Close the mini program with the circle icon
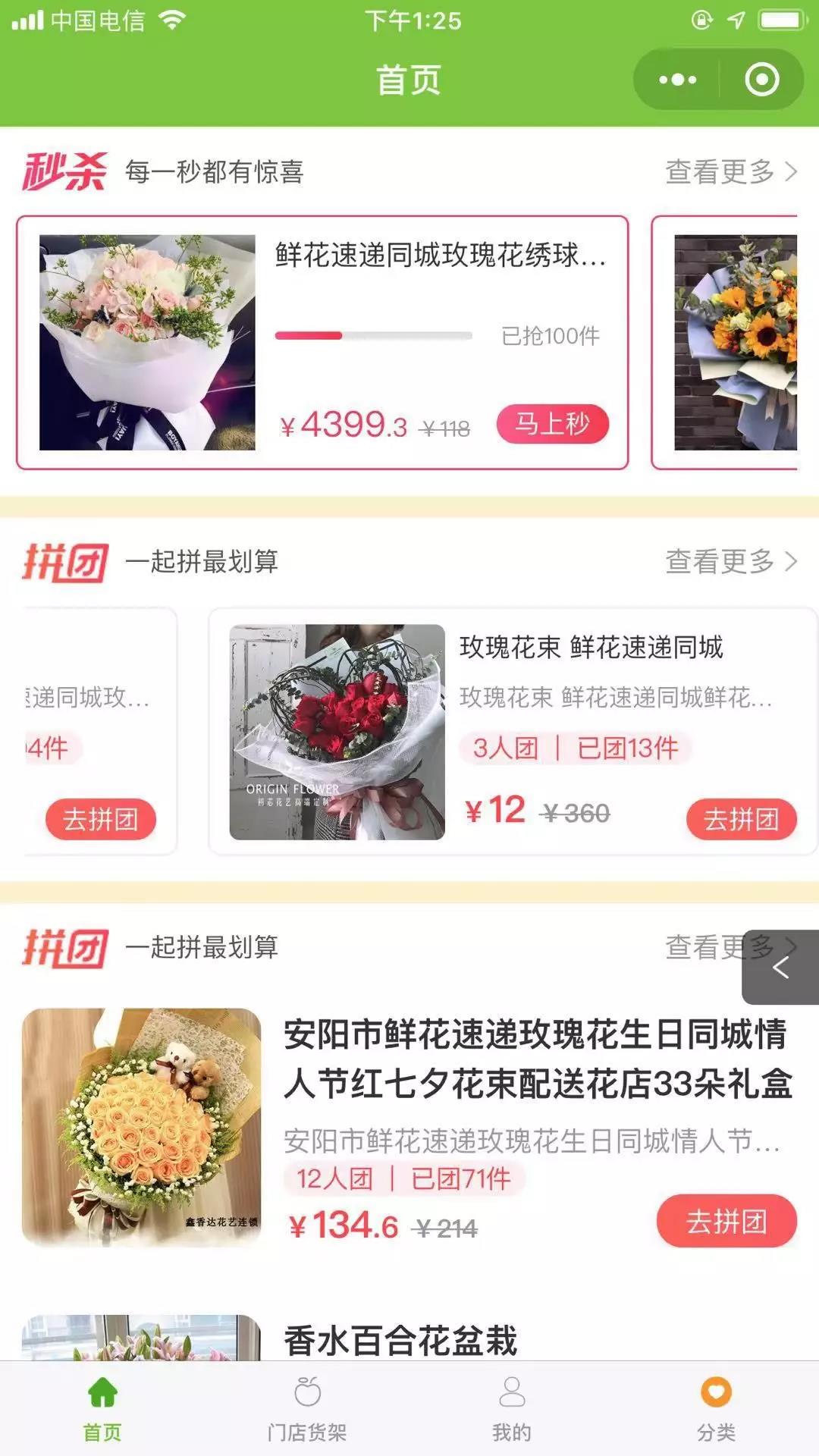The image size is (819, 1456). click(x=761, y=80)
